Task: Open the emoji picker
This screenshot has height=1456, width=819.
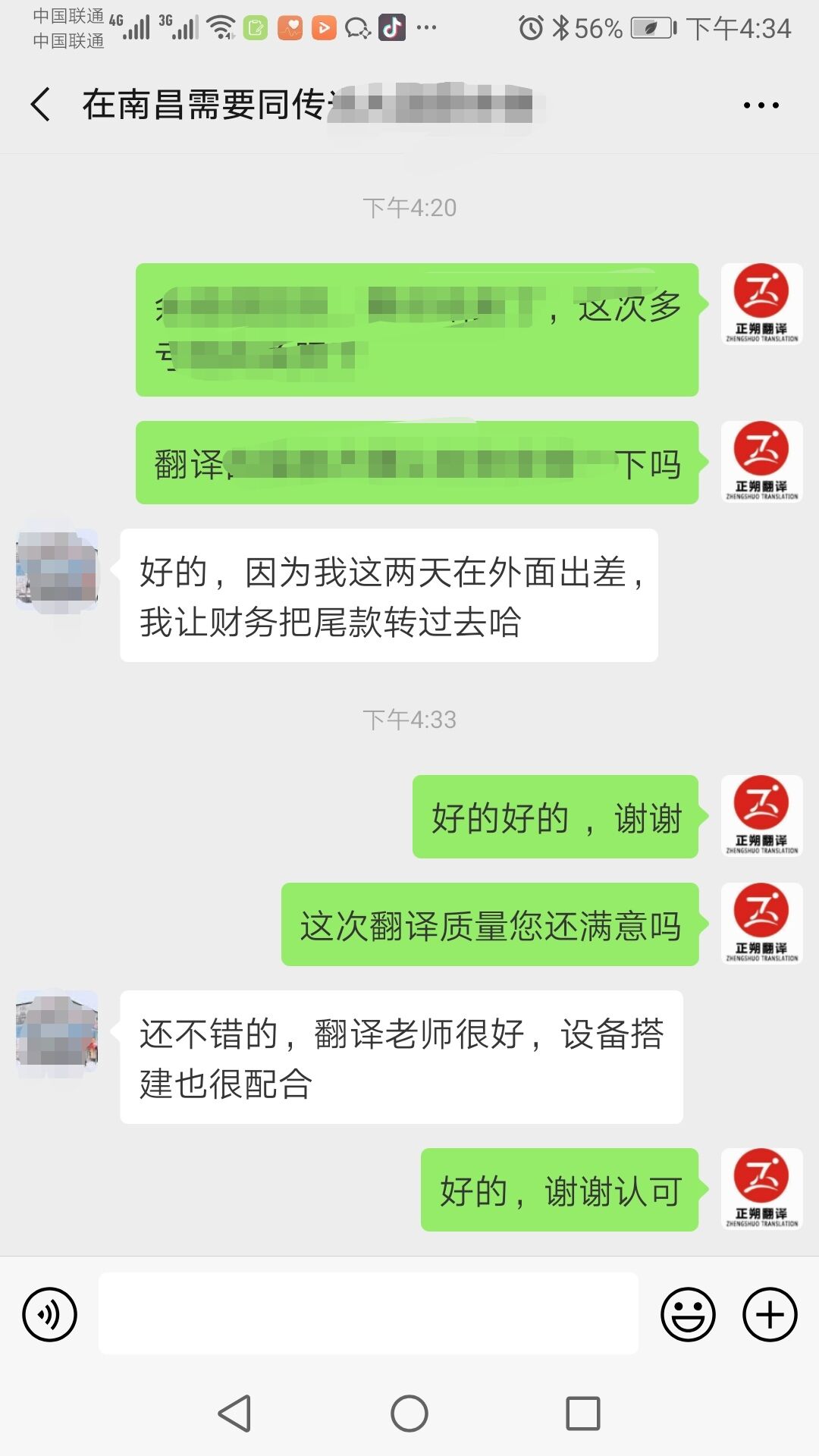Action: tap(688, 1314)
